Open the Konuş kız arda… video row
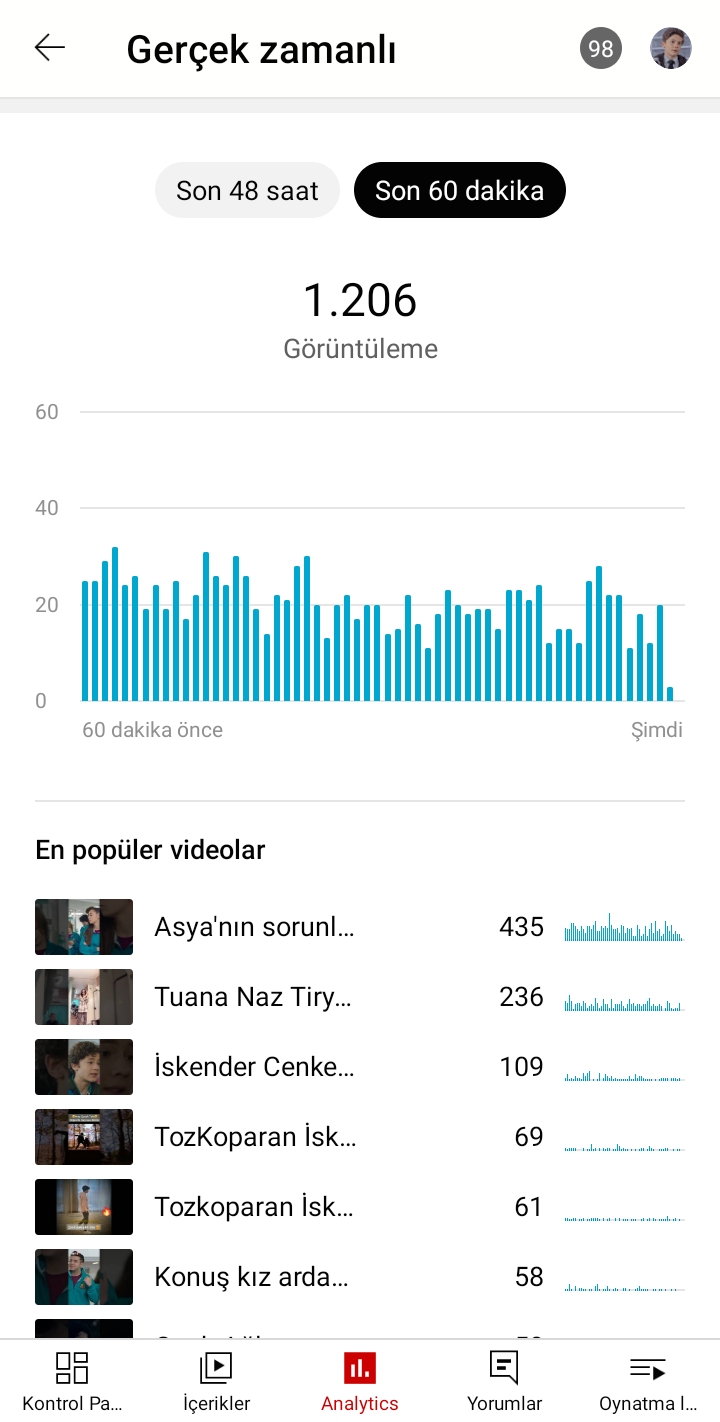 (360, 1277)
